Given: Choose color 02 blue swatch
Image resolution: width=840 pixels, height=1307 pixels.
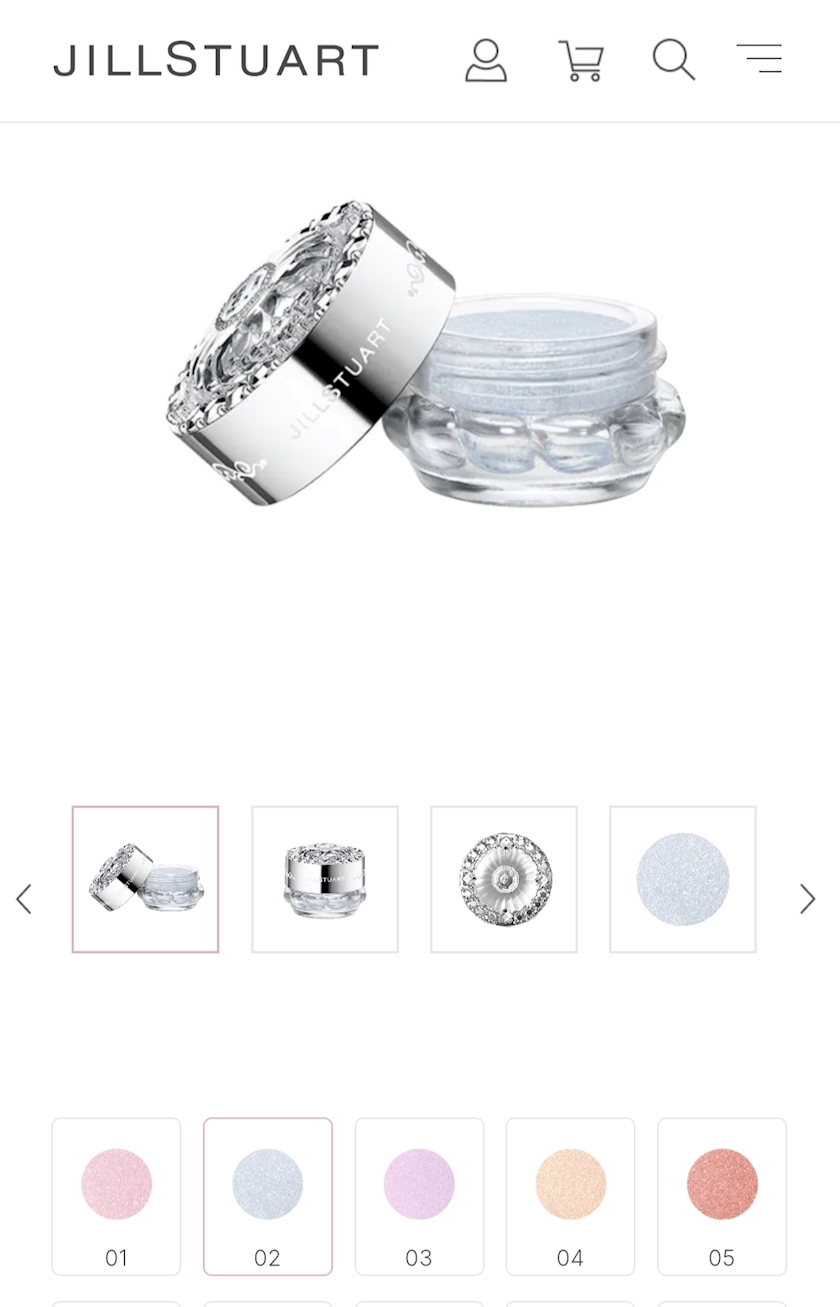Looking at the screenshot, I should pos(268,1196).
